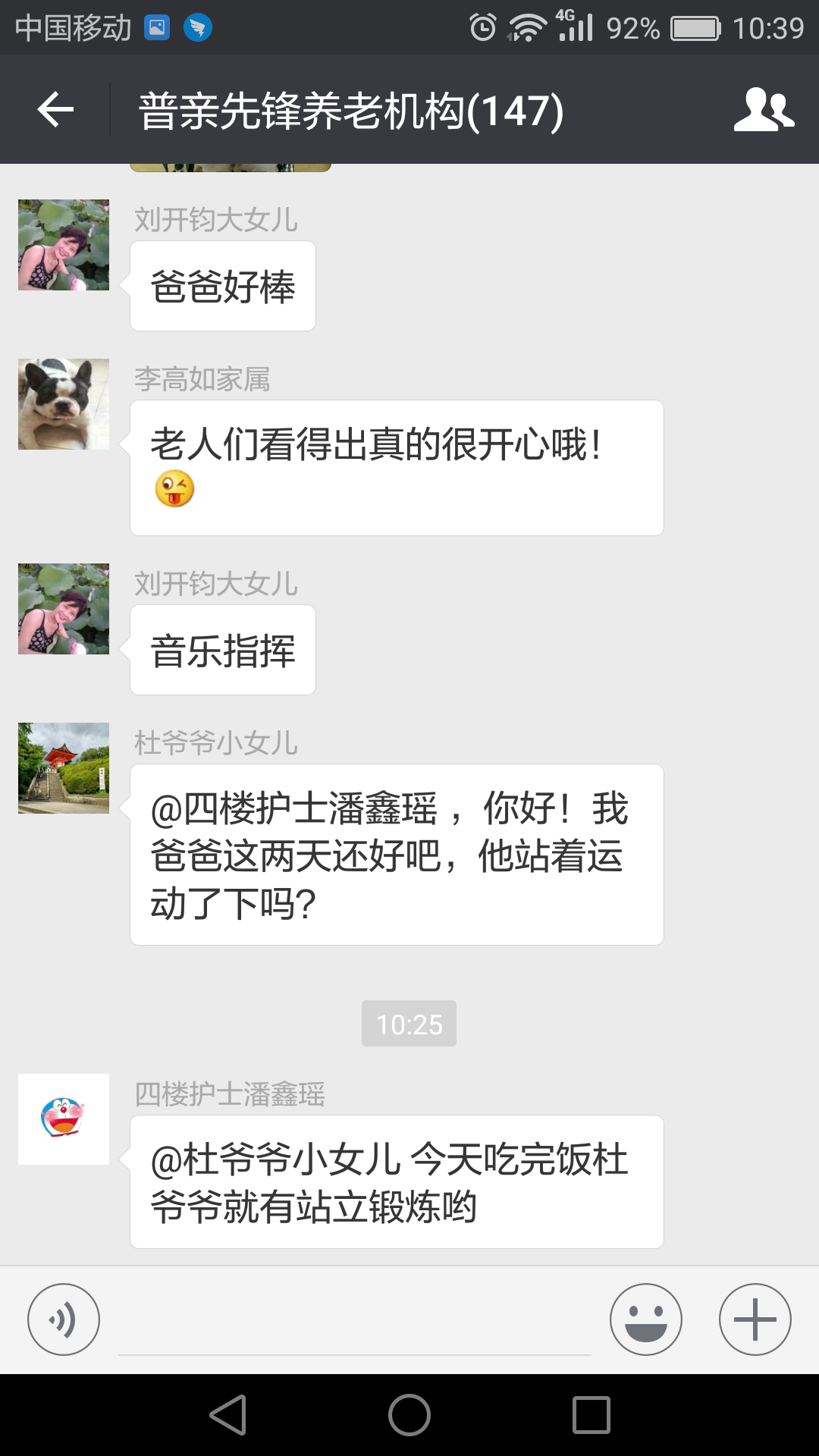Tap the message text input field
Viewport: 819px width, 1456px height.
click(354, 1321)
